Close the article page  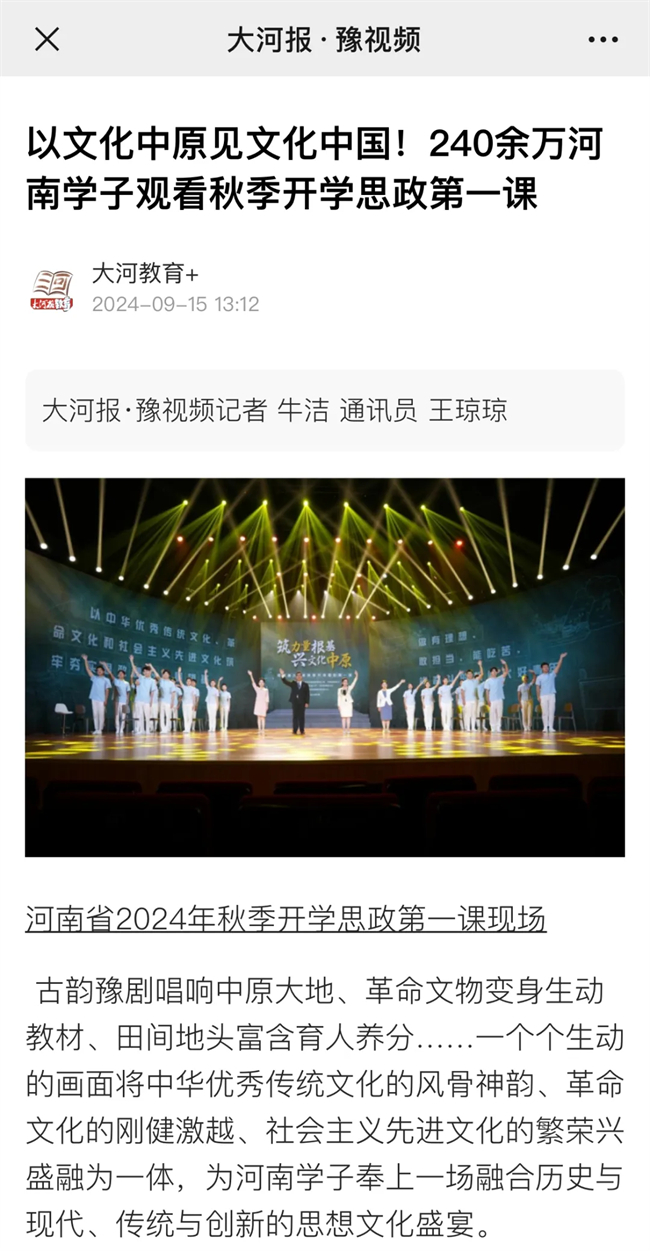click(47, 40)
